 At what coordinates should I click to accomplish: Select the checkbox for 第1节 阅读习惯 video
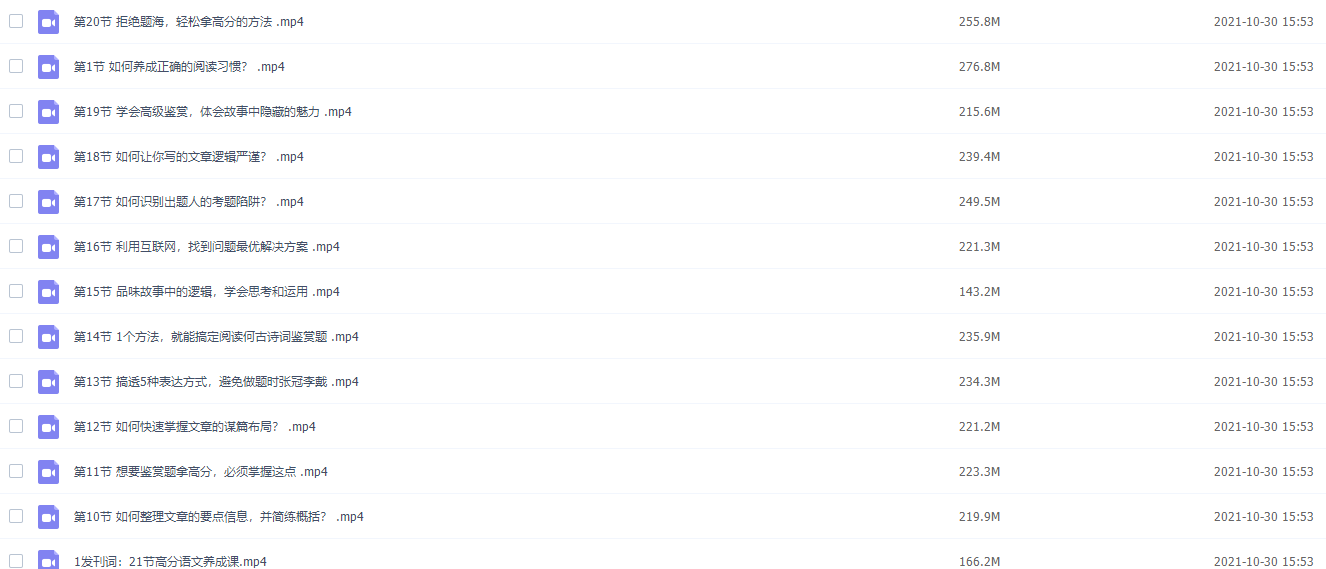pos(16,66)
